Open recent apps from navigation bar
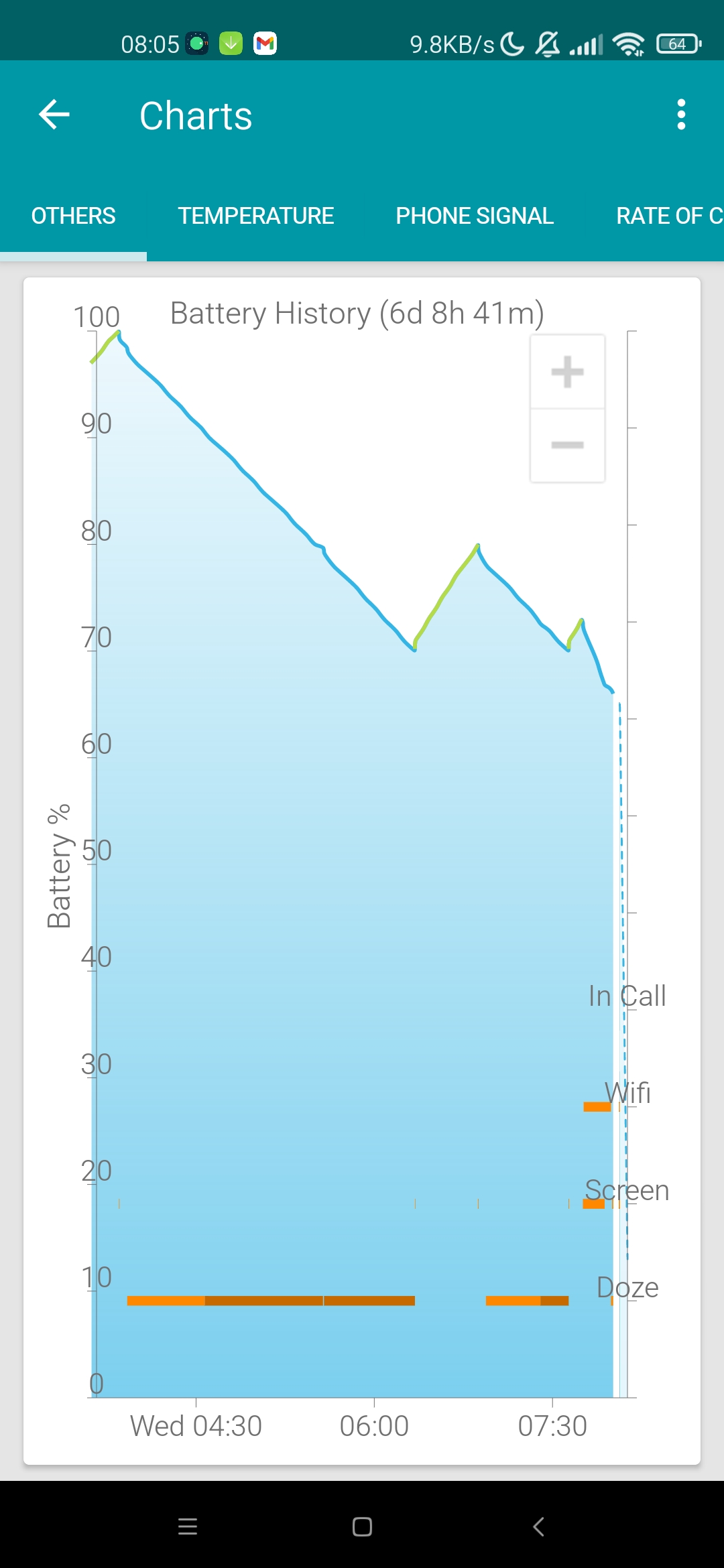The width and height of the screenshot is (724, 1568). pos(188,1526)
